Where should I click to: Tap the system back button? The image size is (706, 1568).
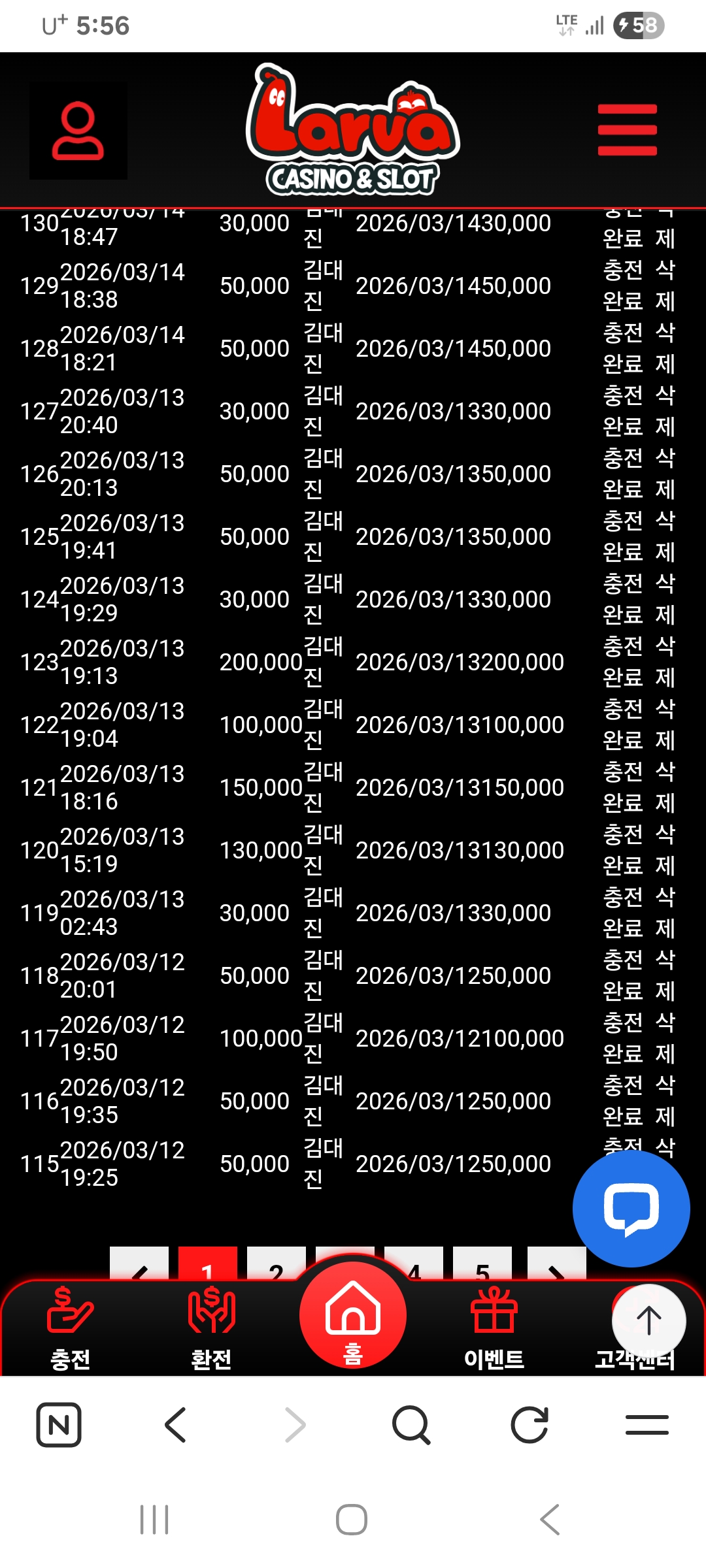point(550,1520)
